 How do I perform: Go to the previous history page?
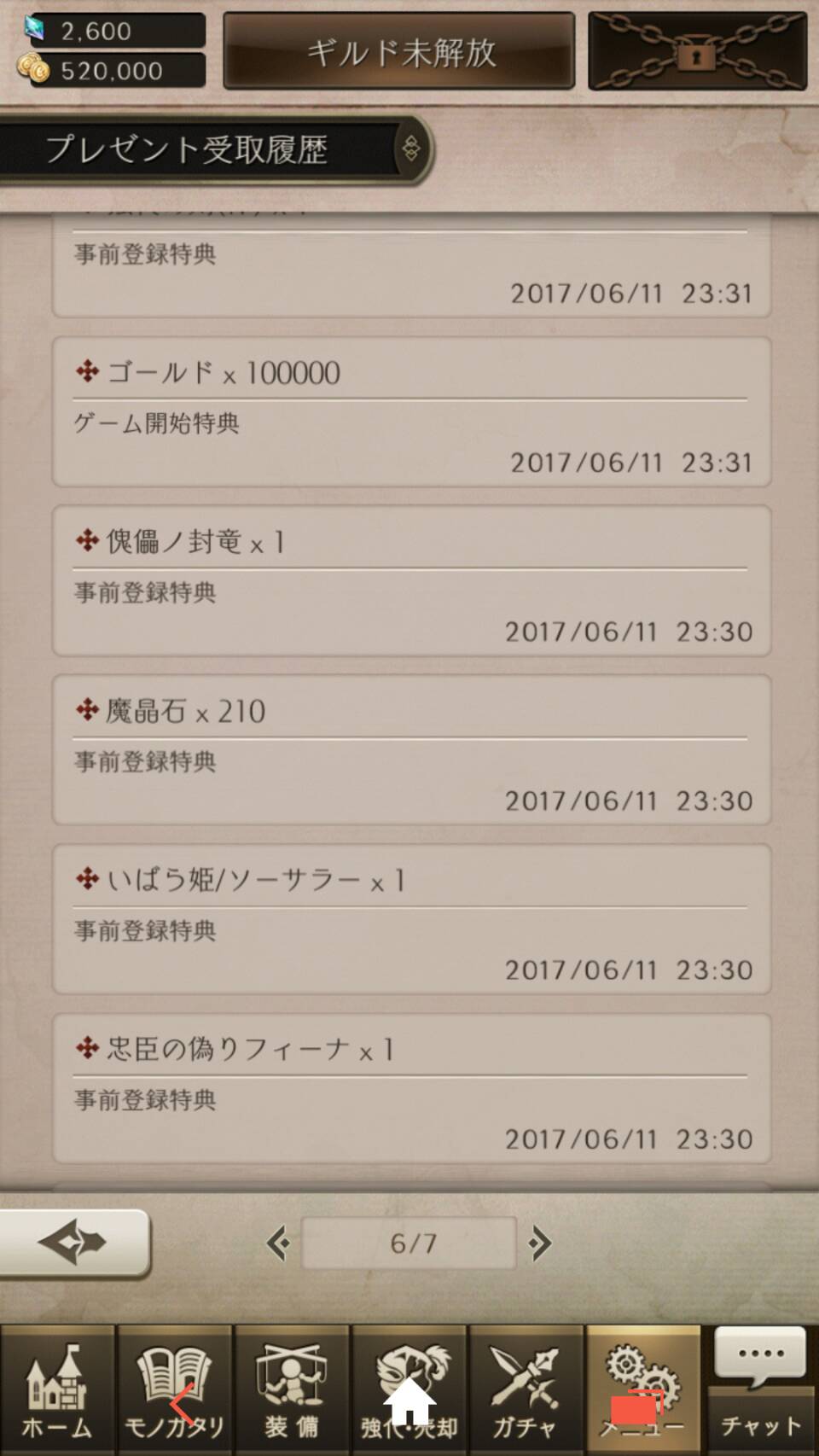(278, 1243)
